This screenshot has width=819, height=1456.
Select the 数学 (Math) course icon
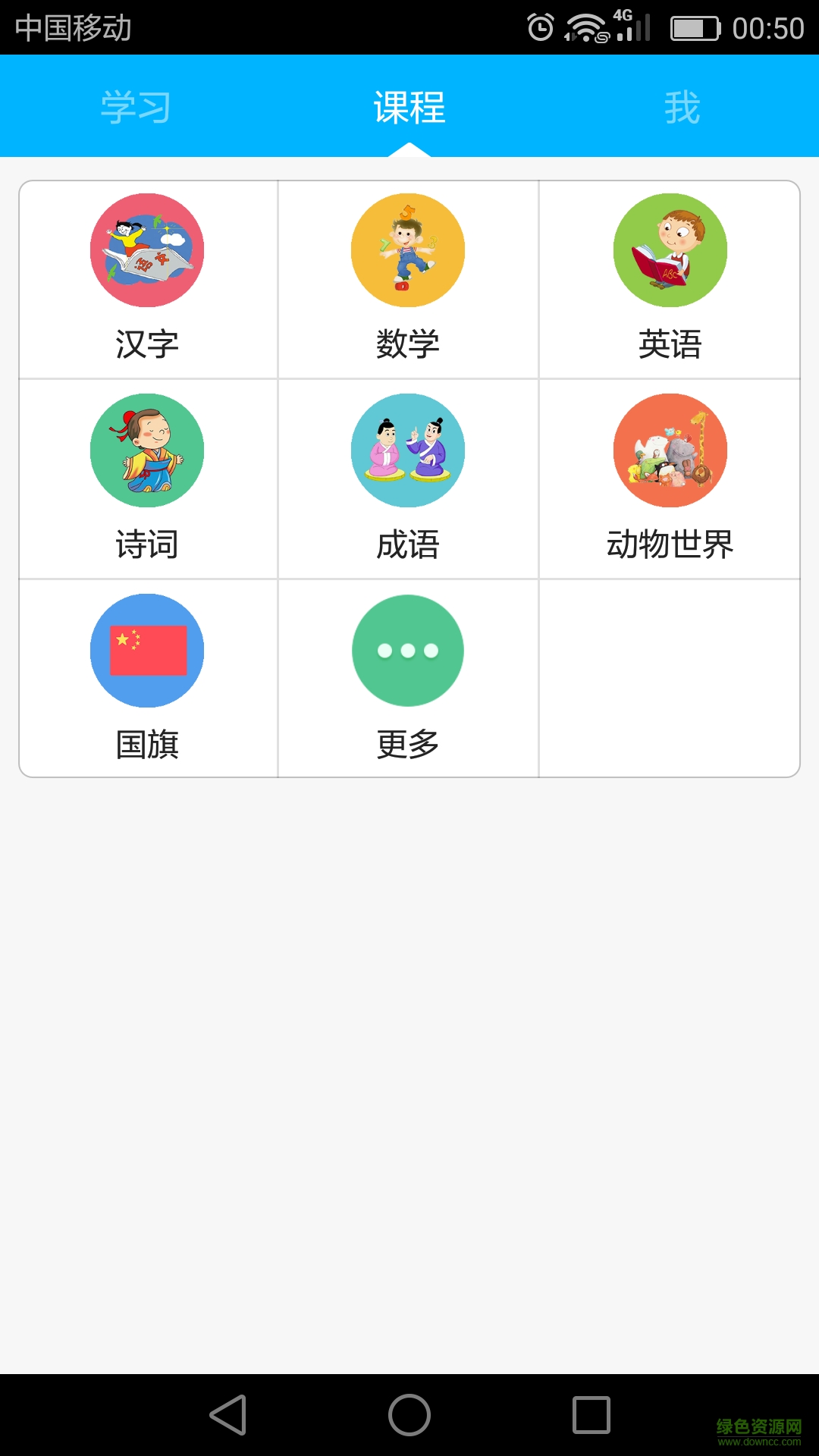[x=407, y=250]
